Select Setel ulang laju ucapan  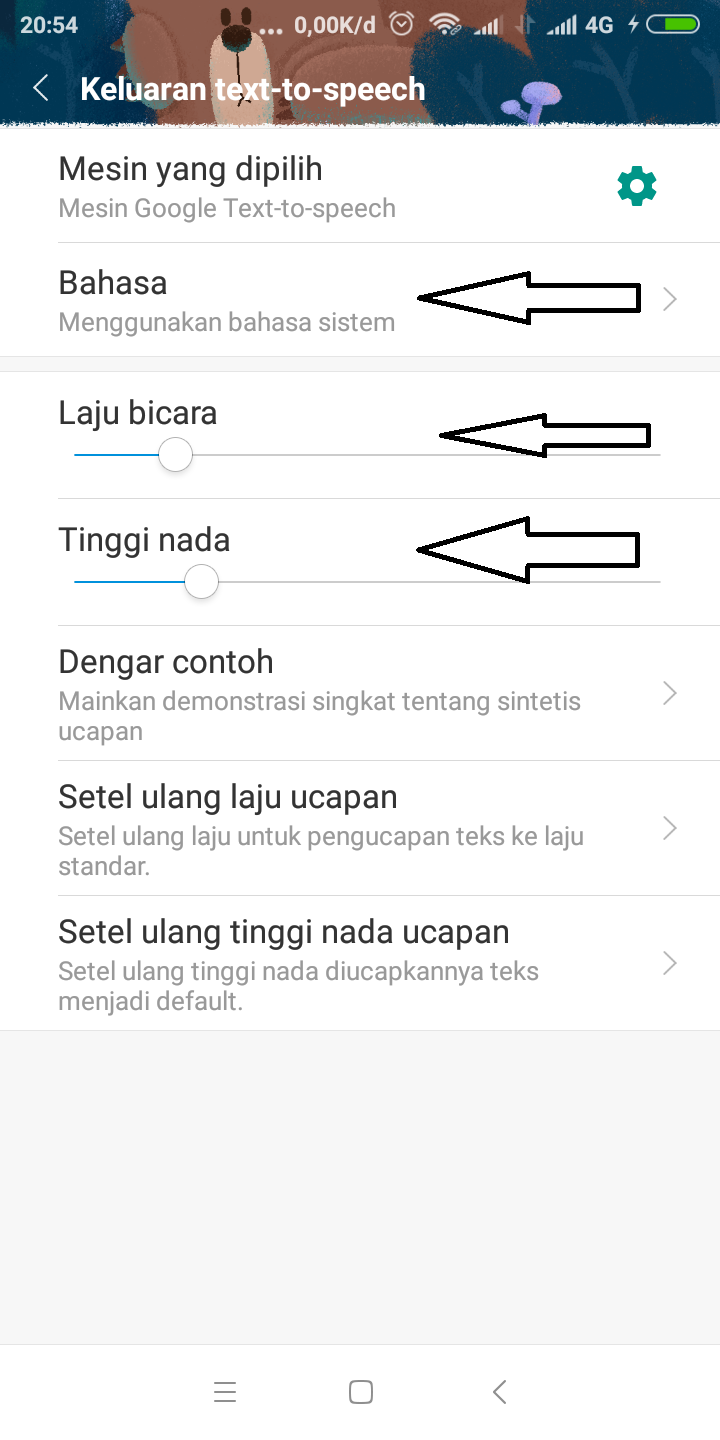click(x=360, y=829)
